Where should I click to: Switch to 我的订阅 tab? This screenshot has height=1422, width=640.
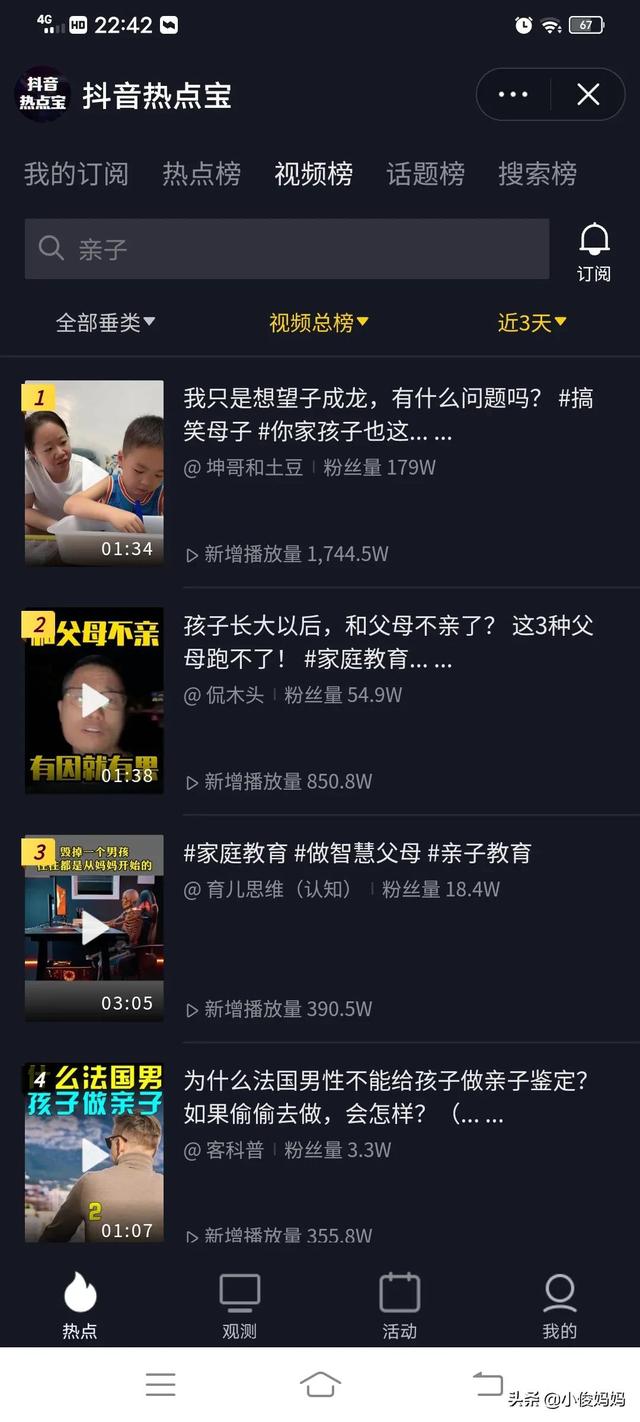pos(76,174)
